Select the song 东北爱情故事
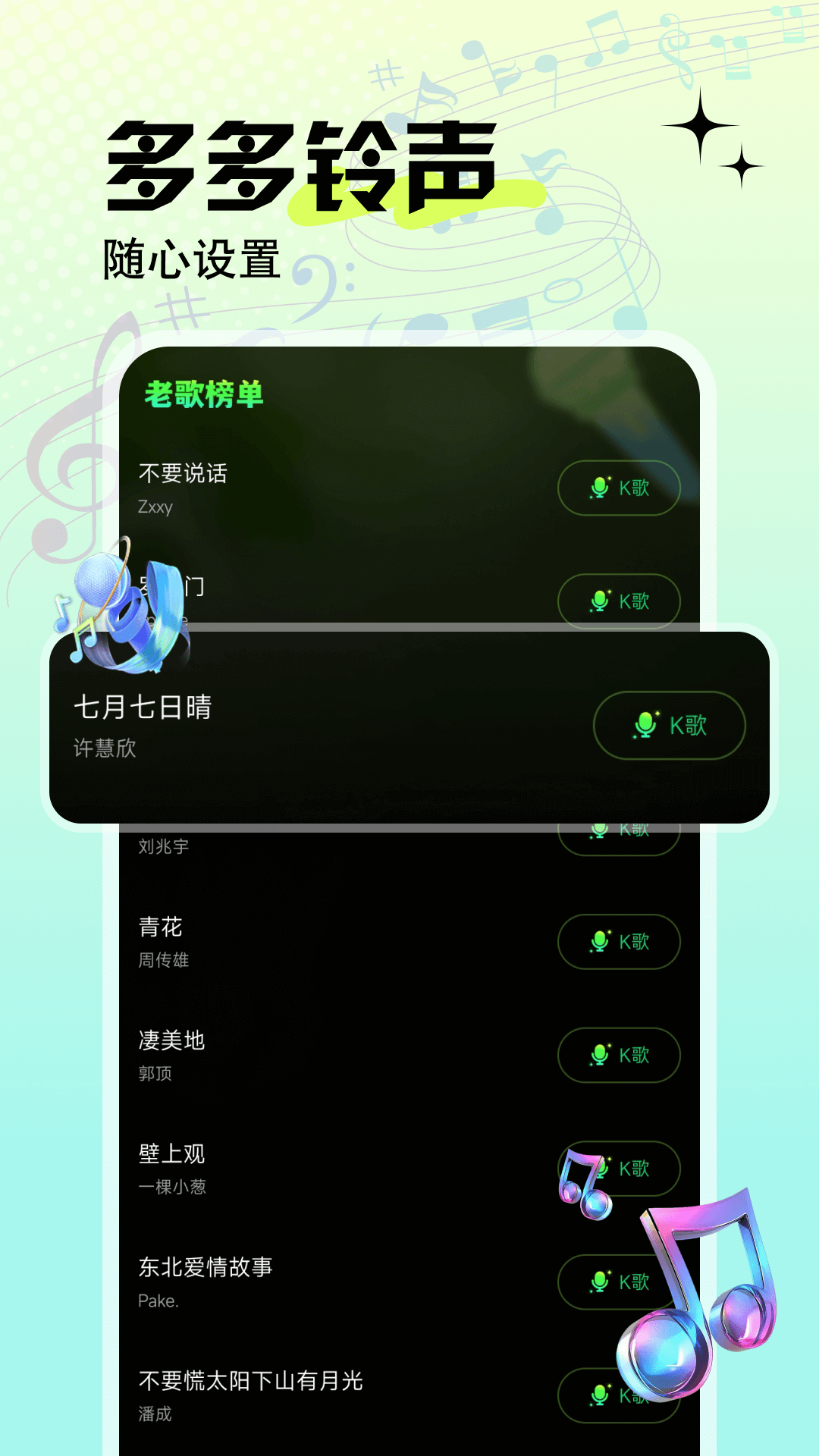Image resolution: width=819 pixels, height=1456 pixels. 205,1266
